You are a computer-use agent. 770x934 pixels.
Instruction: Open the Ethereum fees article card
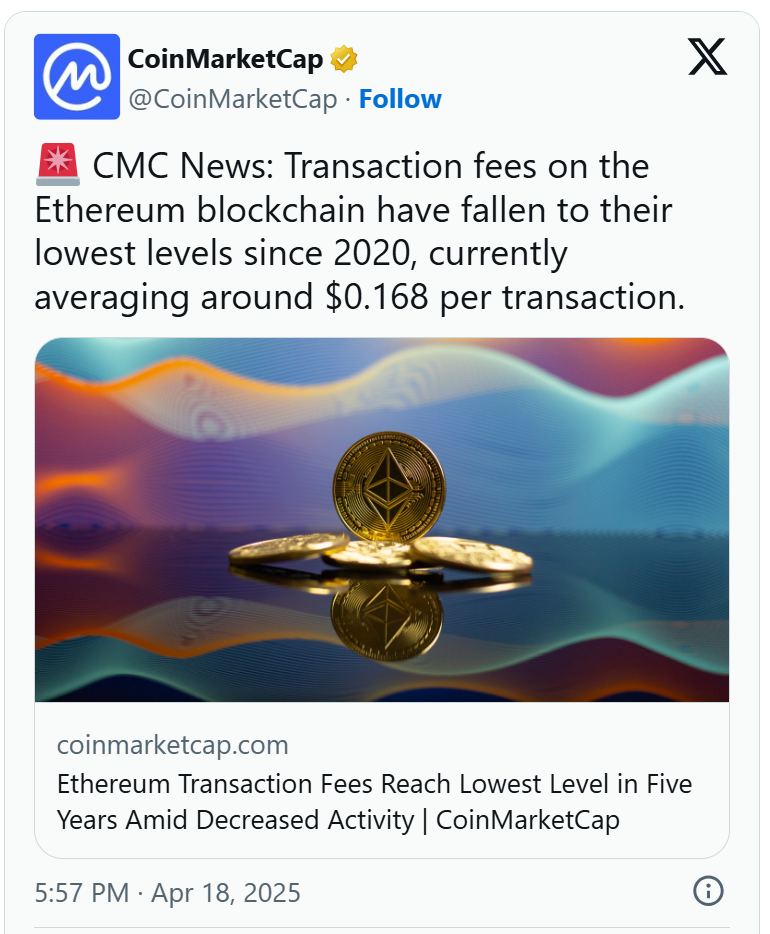coord(381,597)
